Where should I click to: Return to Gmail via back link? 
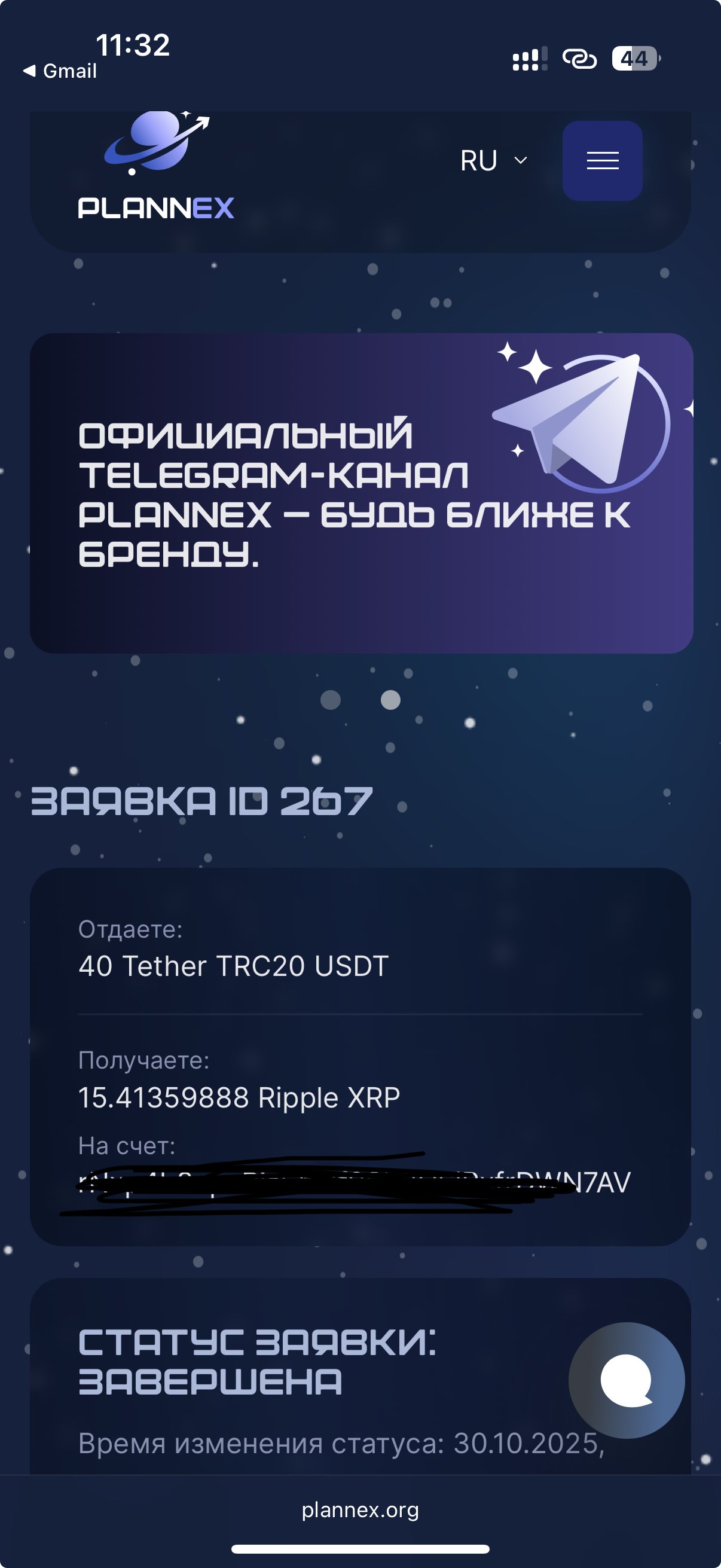pos(60,71)
